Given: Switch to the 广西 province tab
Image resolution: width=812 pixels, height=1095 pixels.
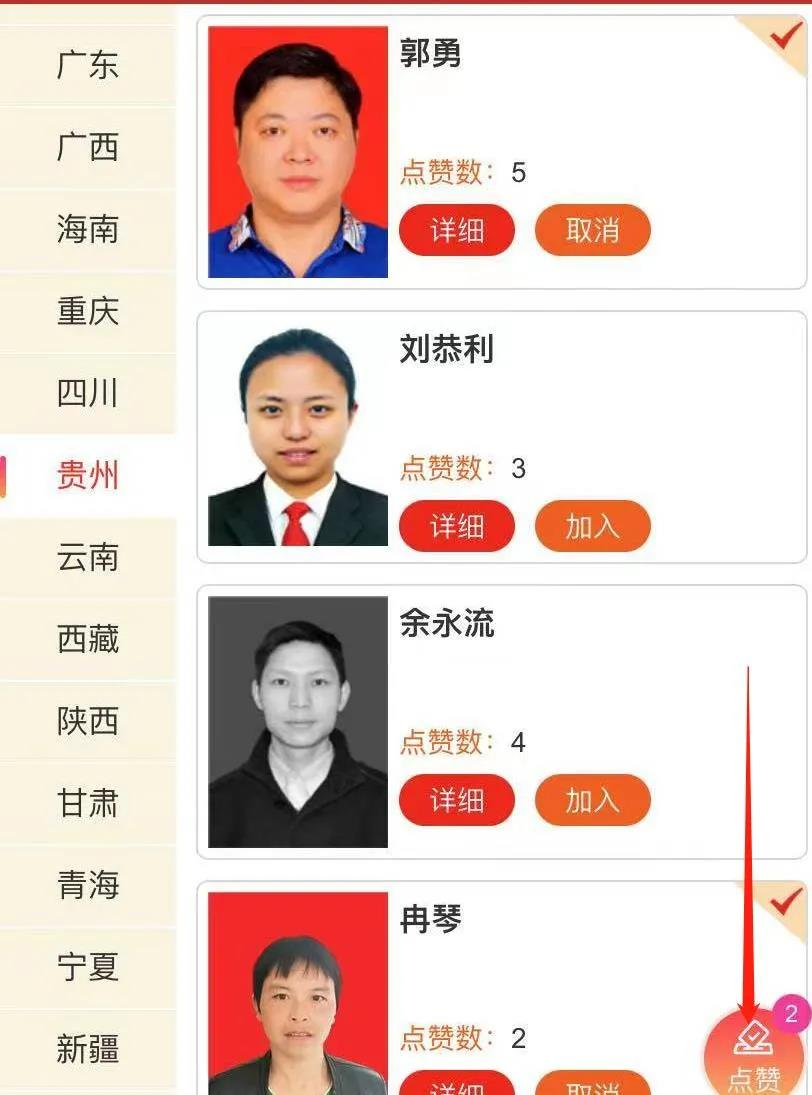Looking at the screenshot, I should 88,147.
